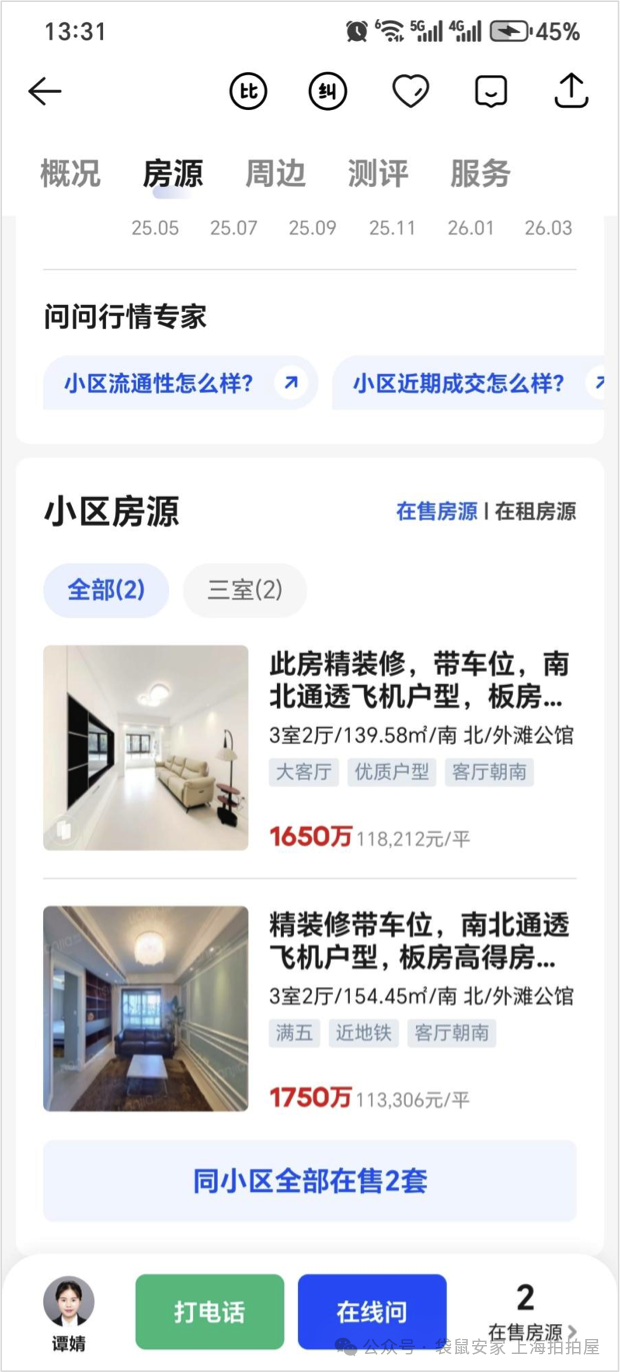Viewport: 620px width, 1372px height.
Task: Go back using the arrow icon
Action: coord(45,92)
